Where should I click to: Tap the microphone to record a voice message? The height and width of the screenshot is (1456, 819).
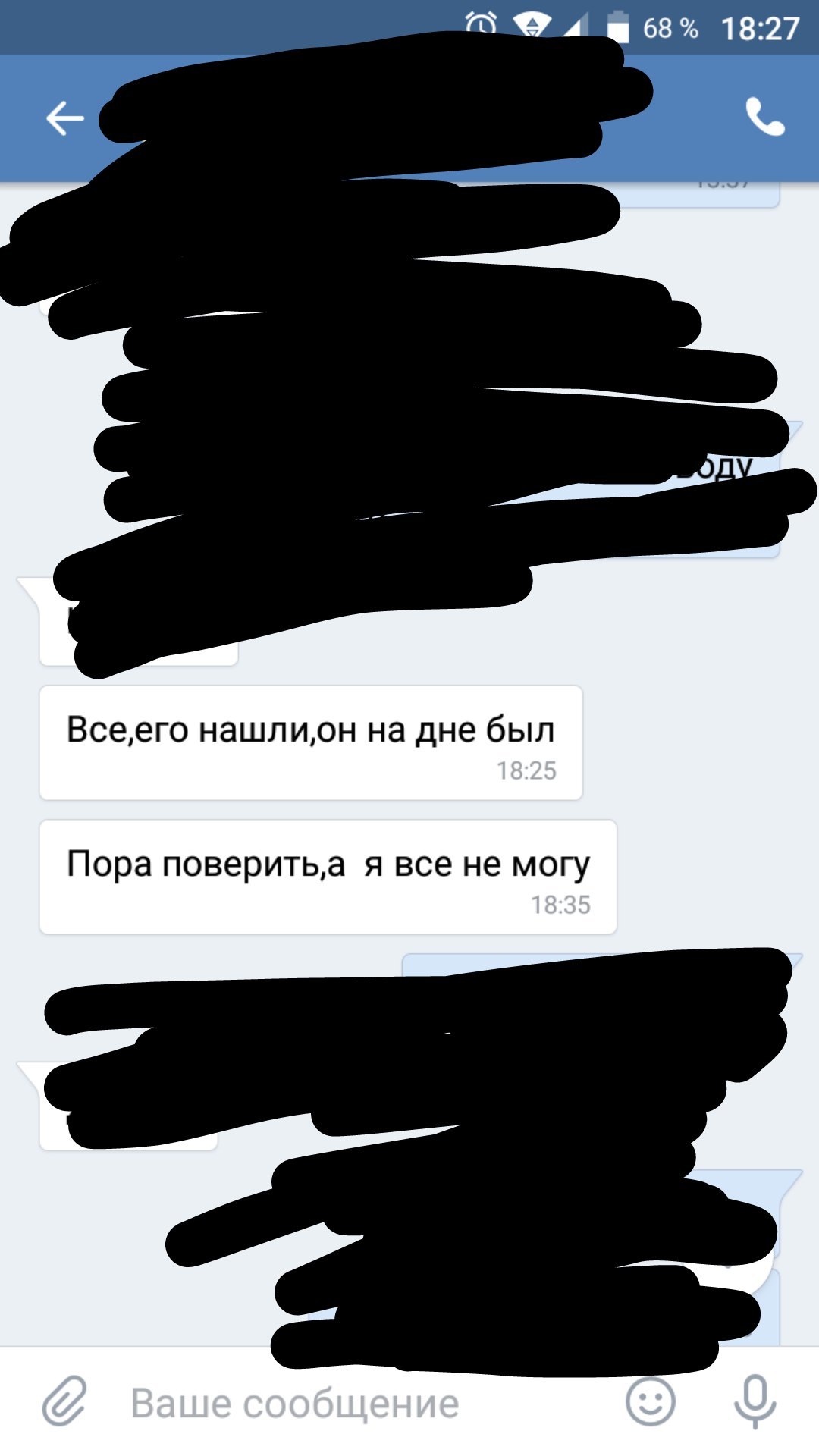coord(755,1402)
